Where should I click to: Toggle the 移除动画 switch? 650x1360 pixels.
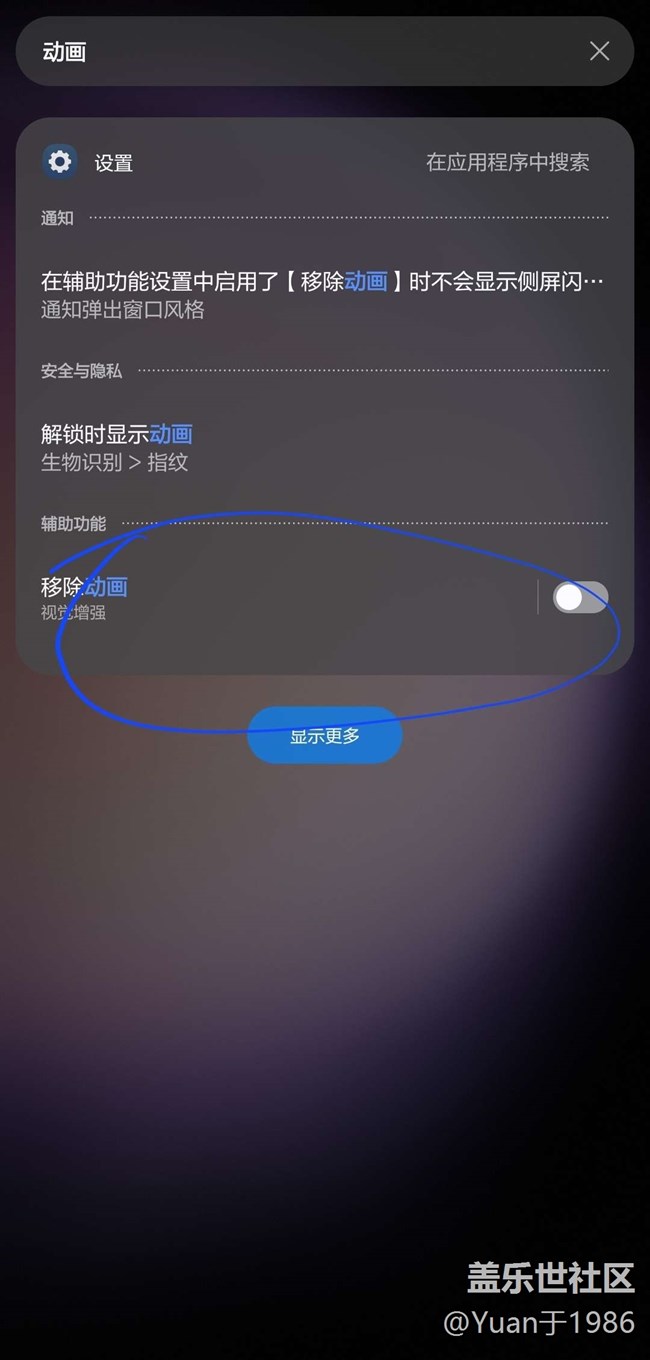tap(580, 598)
